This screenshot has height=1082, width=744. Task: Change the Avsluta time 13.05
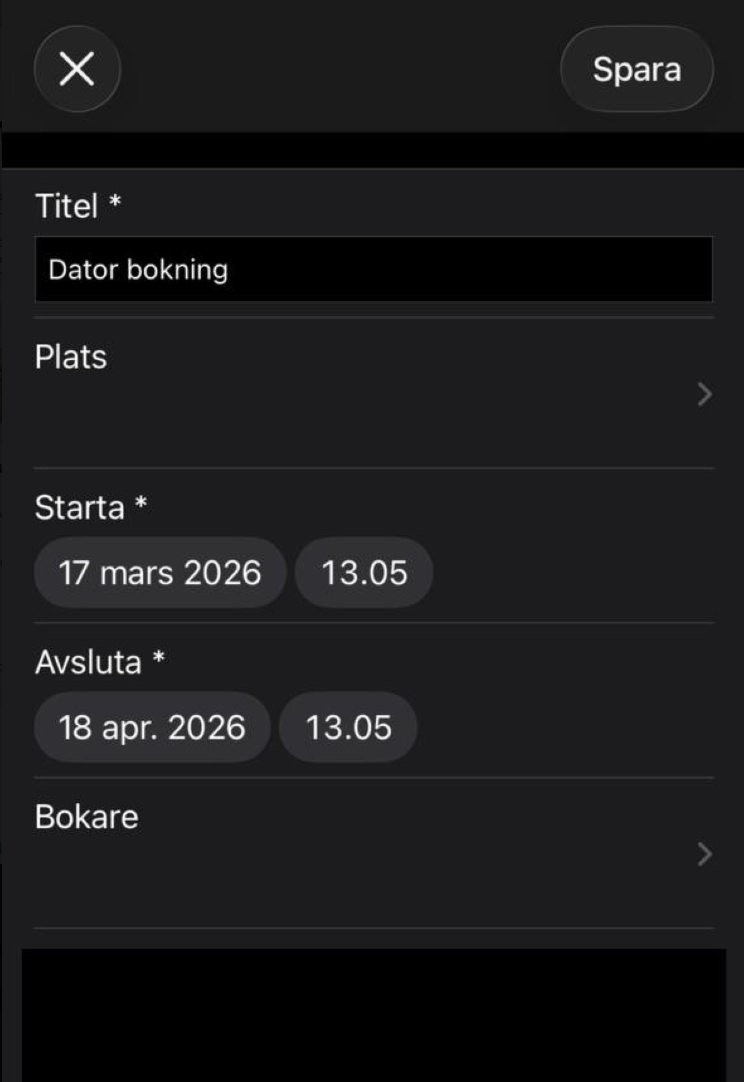pyautogui.click(x=348, y=727)
